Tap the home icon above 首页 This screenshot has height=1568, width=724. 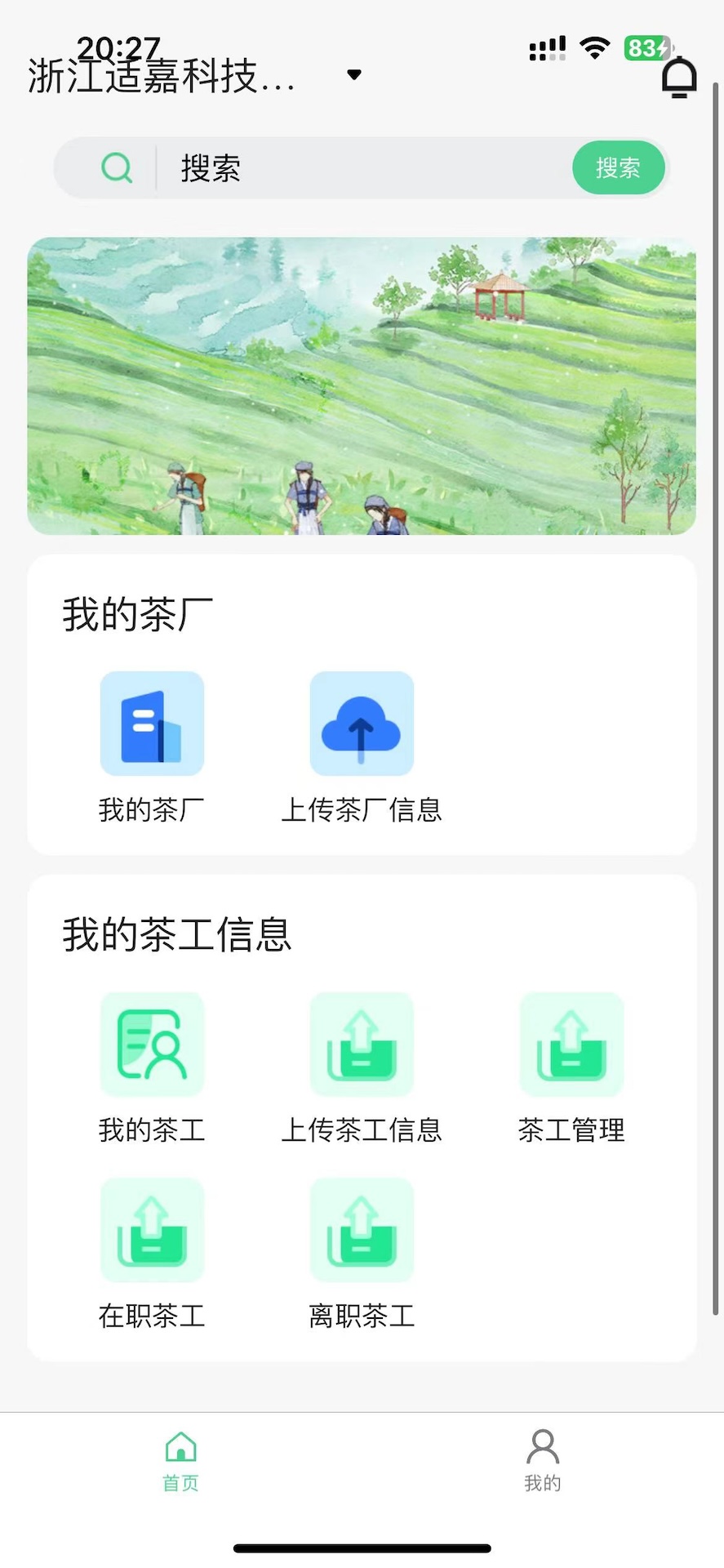pyautogui.click(x=180, y=1445)
